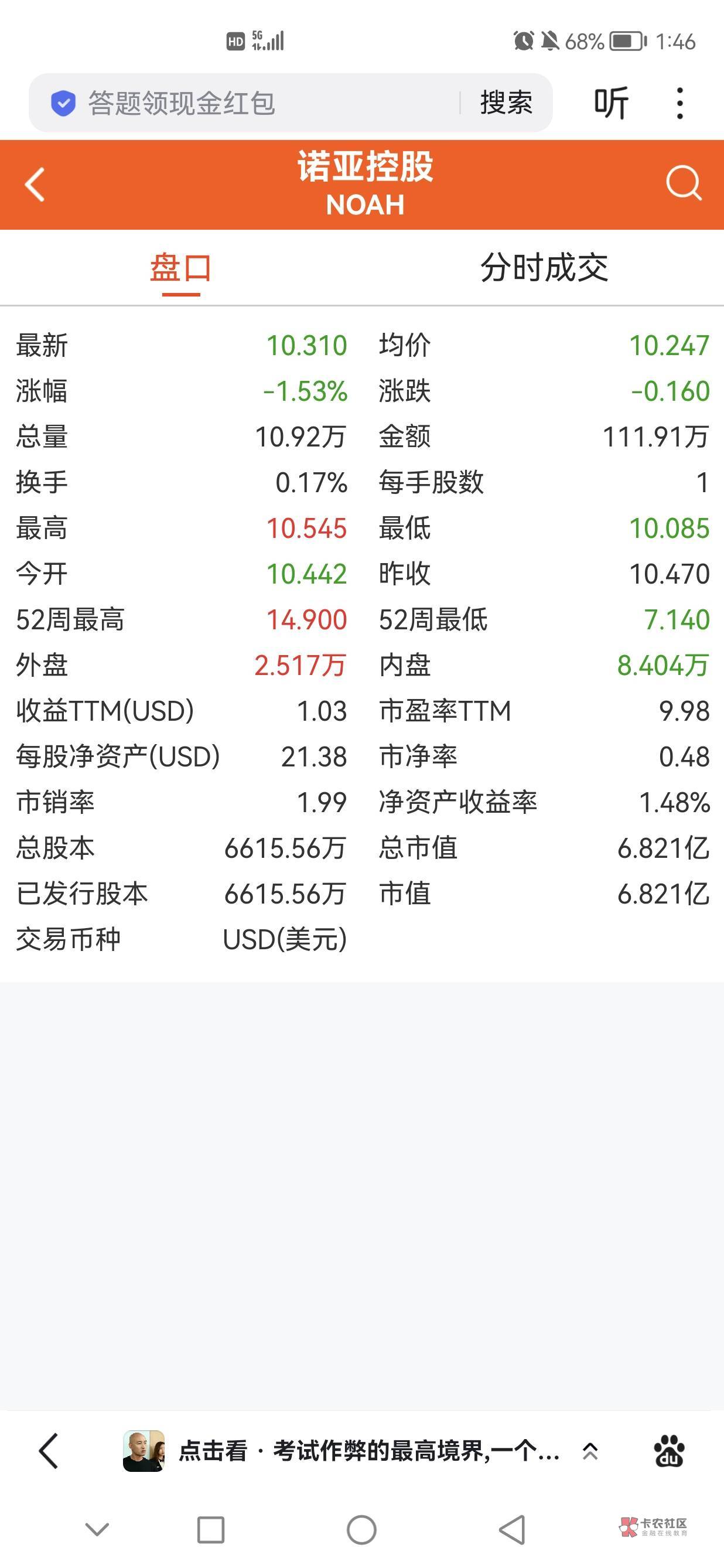
Task: Open the system recent apps view
Action: (x=210, y=1530)
